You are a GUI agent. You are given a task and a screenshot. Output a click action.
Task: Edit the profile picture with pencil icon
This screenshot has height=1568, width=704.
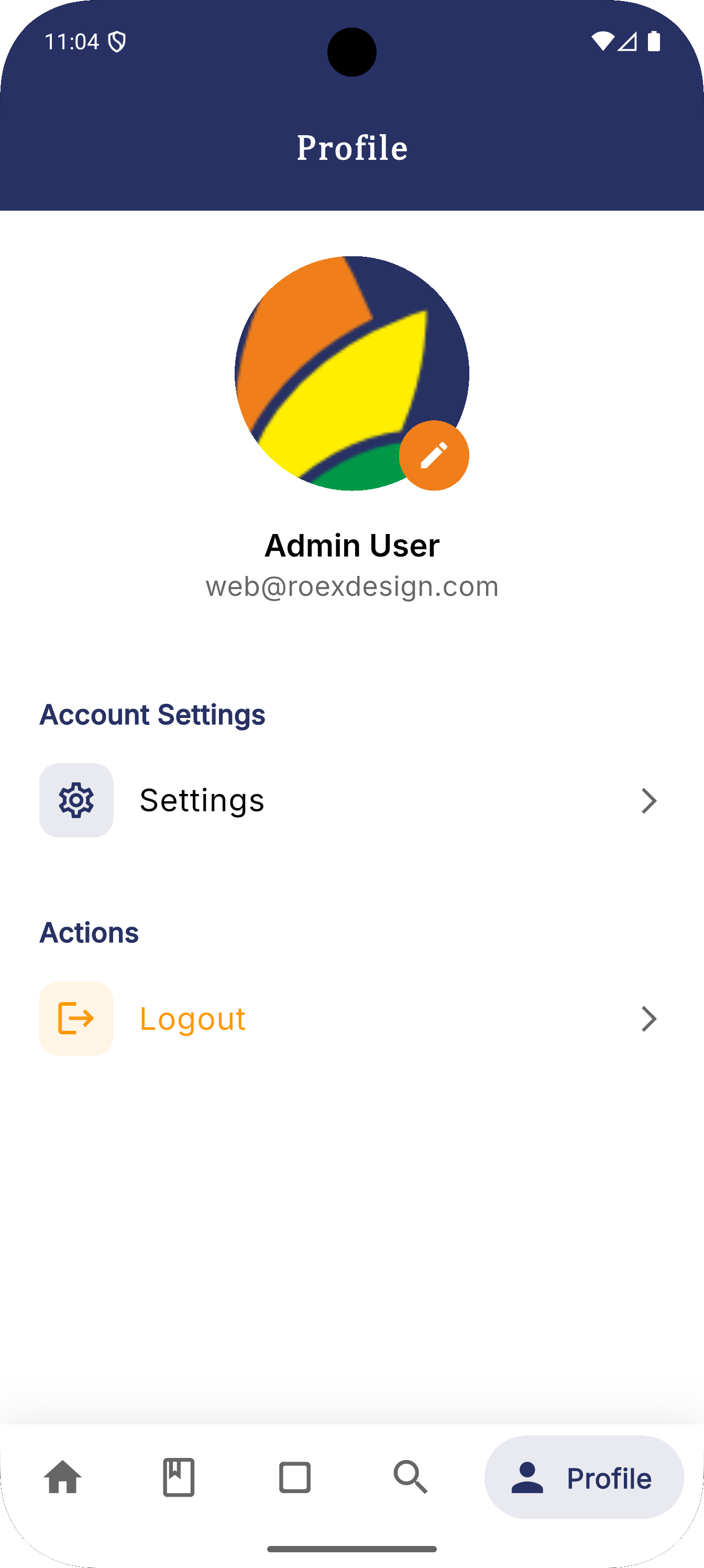pos(434,455)
